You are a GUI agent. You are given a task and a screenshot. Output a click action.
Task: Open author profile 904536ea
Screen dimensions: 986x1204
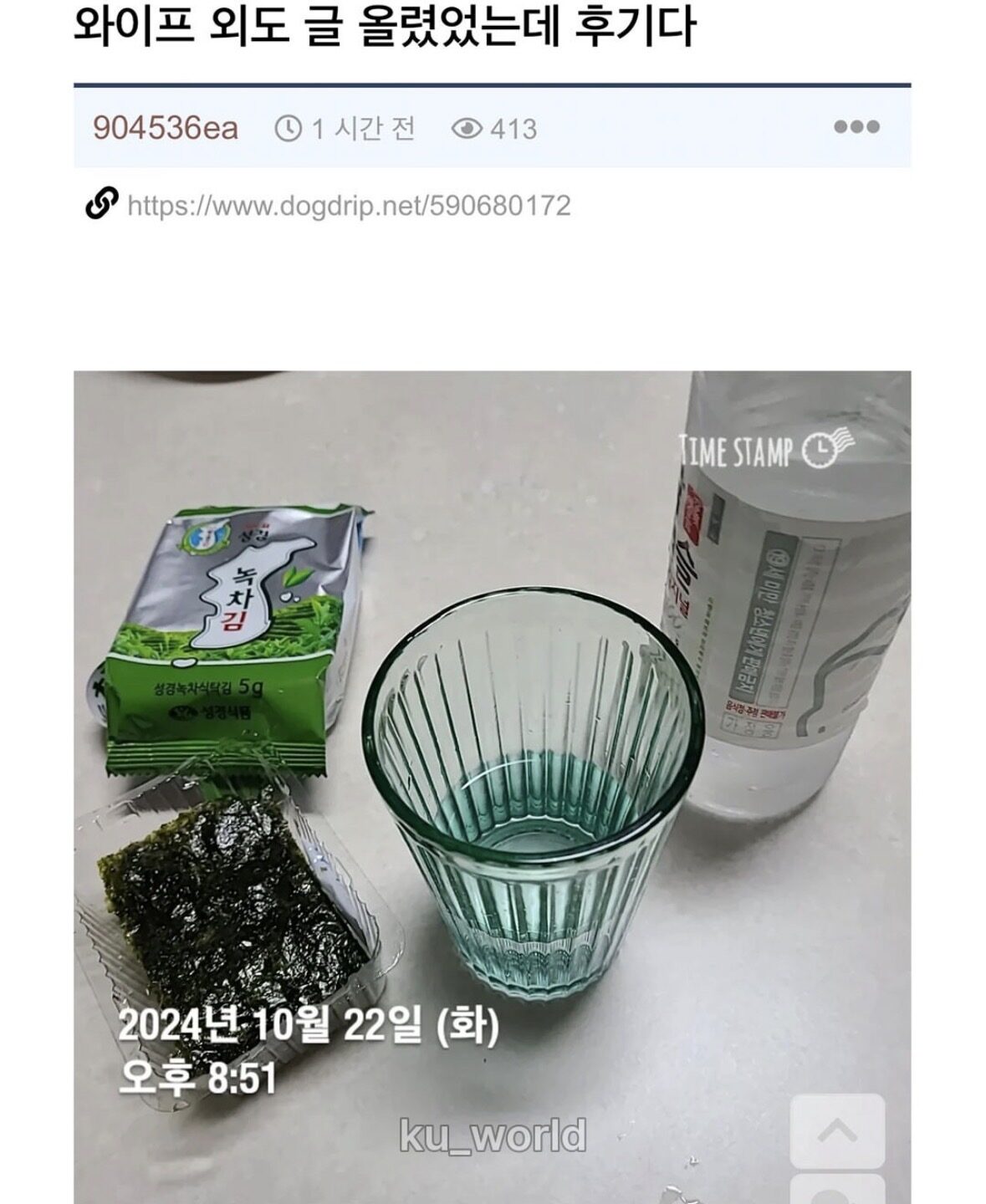[x=166, y=128]
